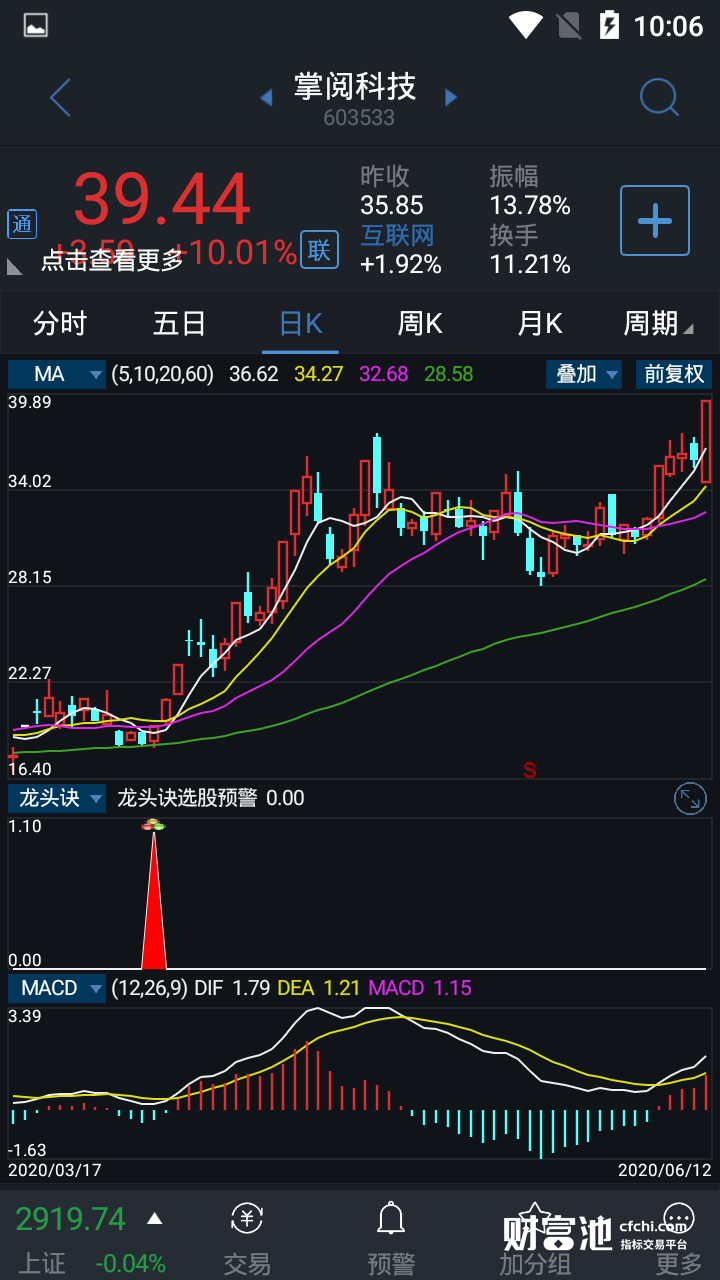The width and height of the screenshot is (720, 1280).
Task: Add 掌阅科技 to watchlist with plus
Action: [655, 220]
